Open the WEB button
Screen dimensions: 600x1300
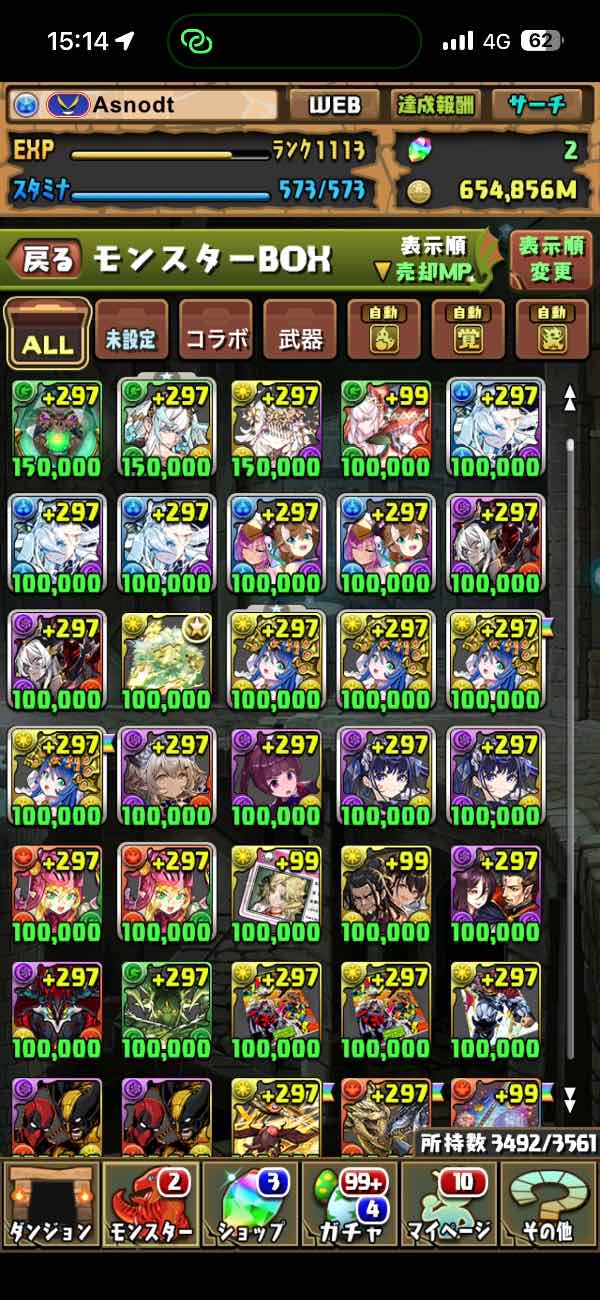(x=334, y=104)
